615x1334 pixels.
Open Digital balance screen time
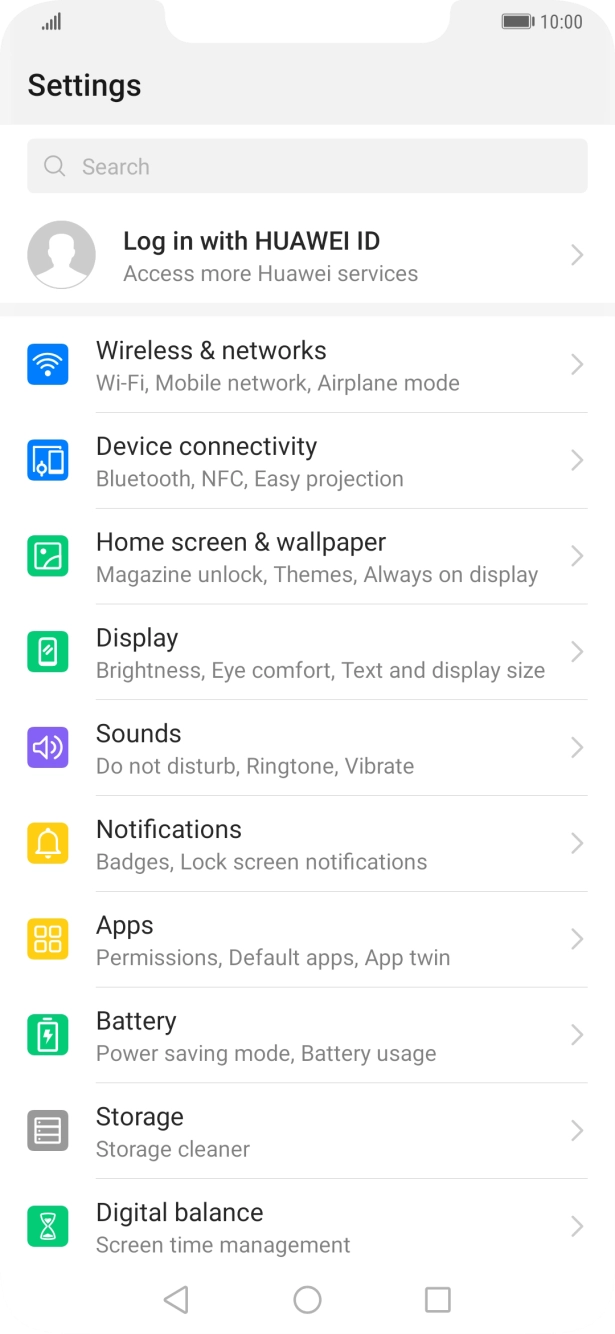[307, 1227]
